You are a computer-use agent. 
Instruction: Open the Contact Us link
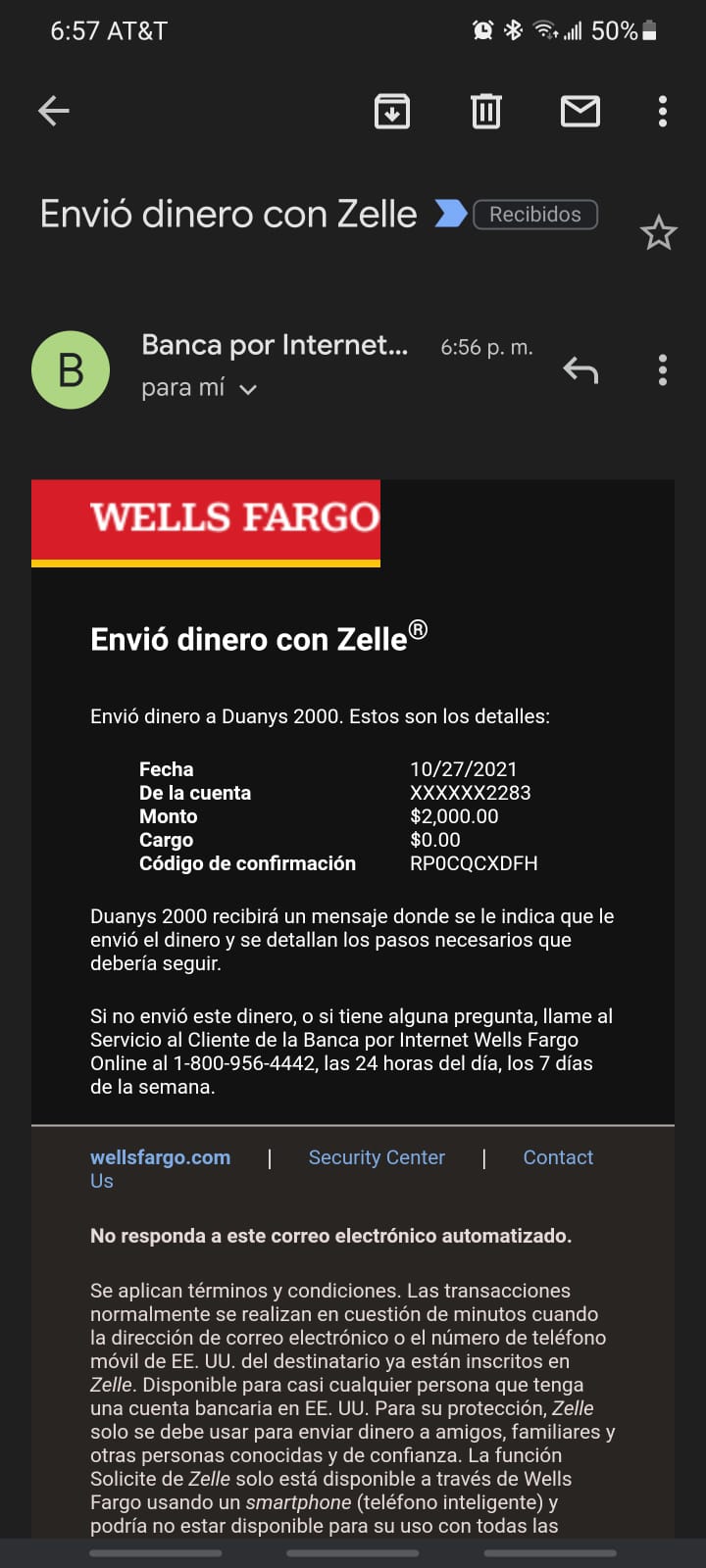[x=558, y=1157]
